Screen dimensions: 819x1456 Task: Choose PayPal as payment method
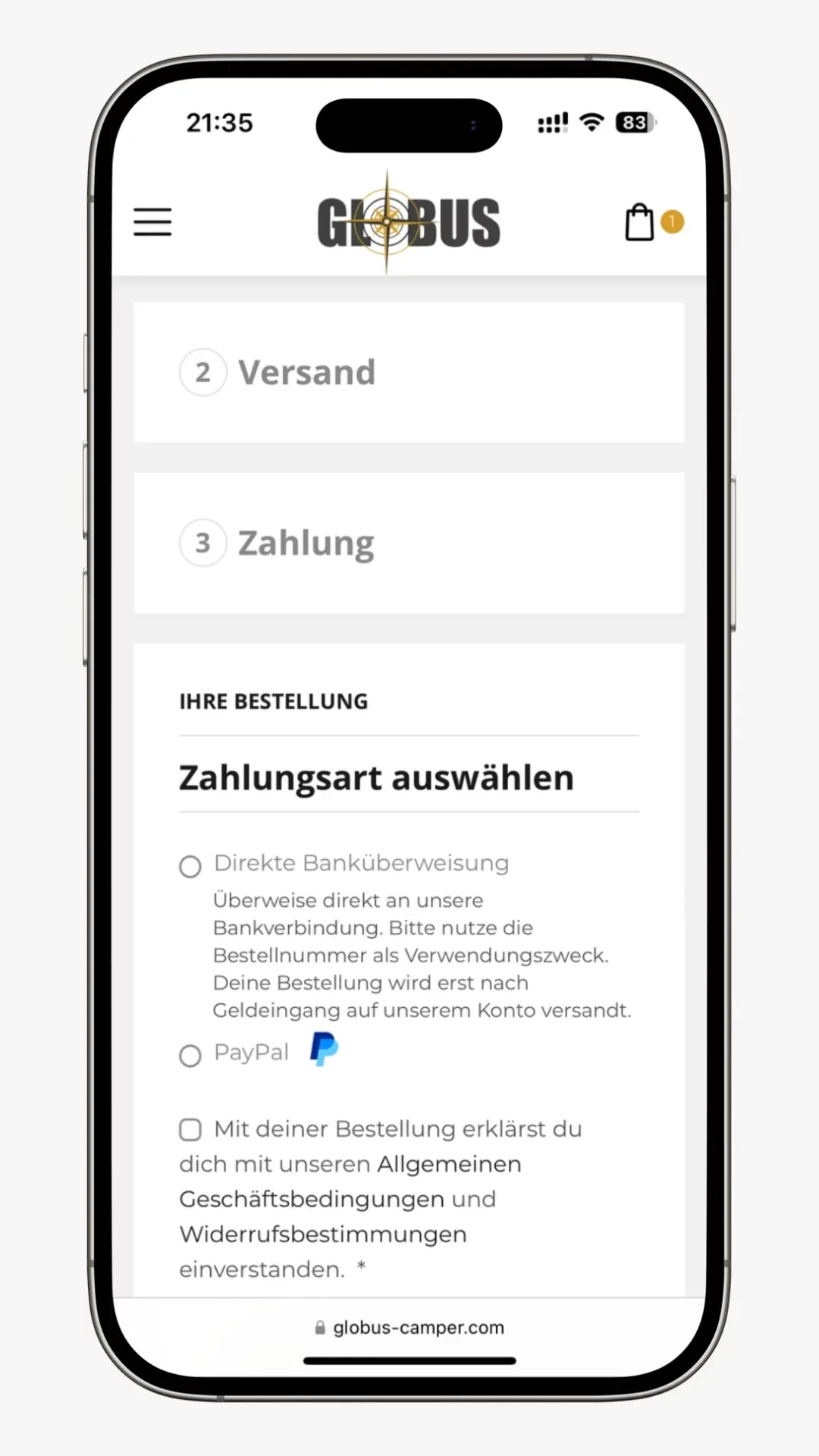tap(190, 1055)
